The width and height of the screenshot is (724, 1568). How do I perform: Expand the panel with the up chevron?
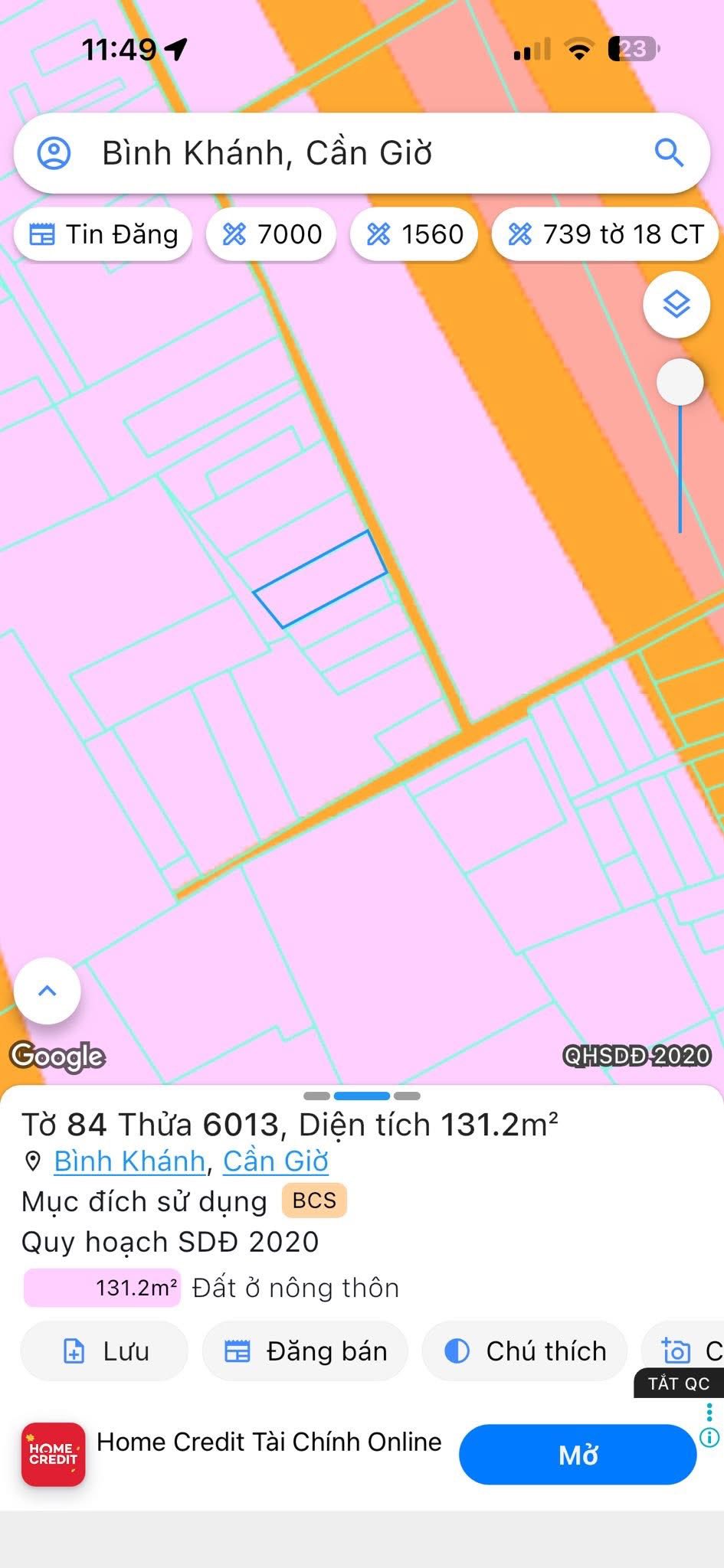pos(48,991)
